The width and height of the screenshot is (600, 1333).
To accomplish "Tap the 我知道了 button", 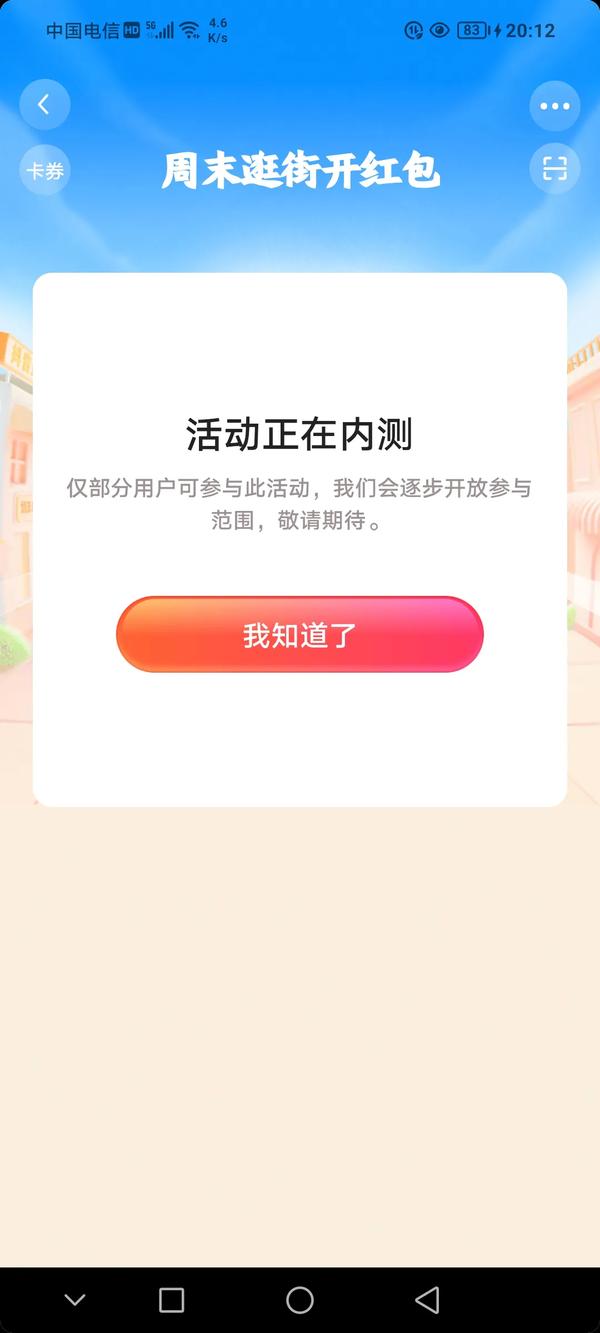I will pyautogui.click(x=300, y=635).
